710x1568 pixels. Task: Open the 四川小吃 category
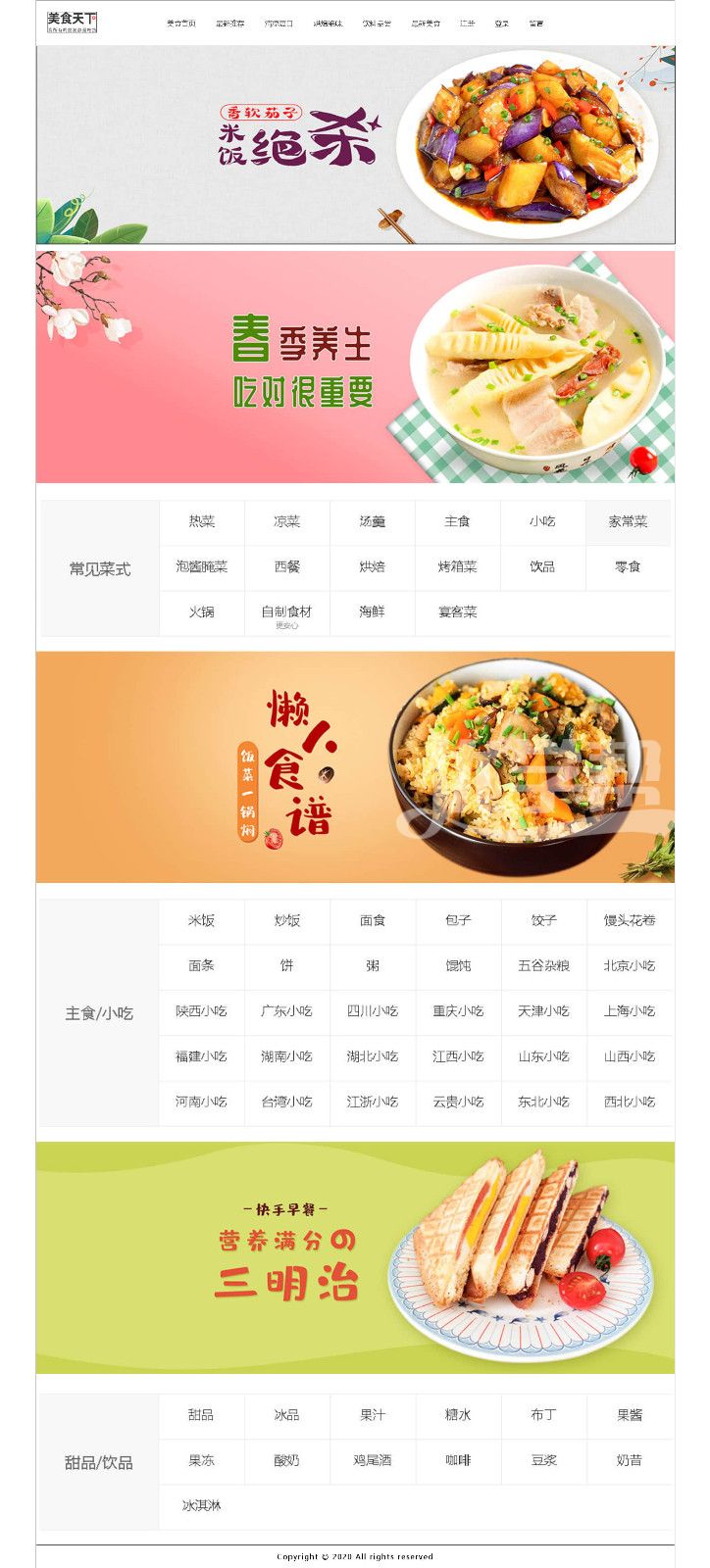point(373,1010)
